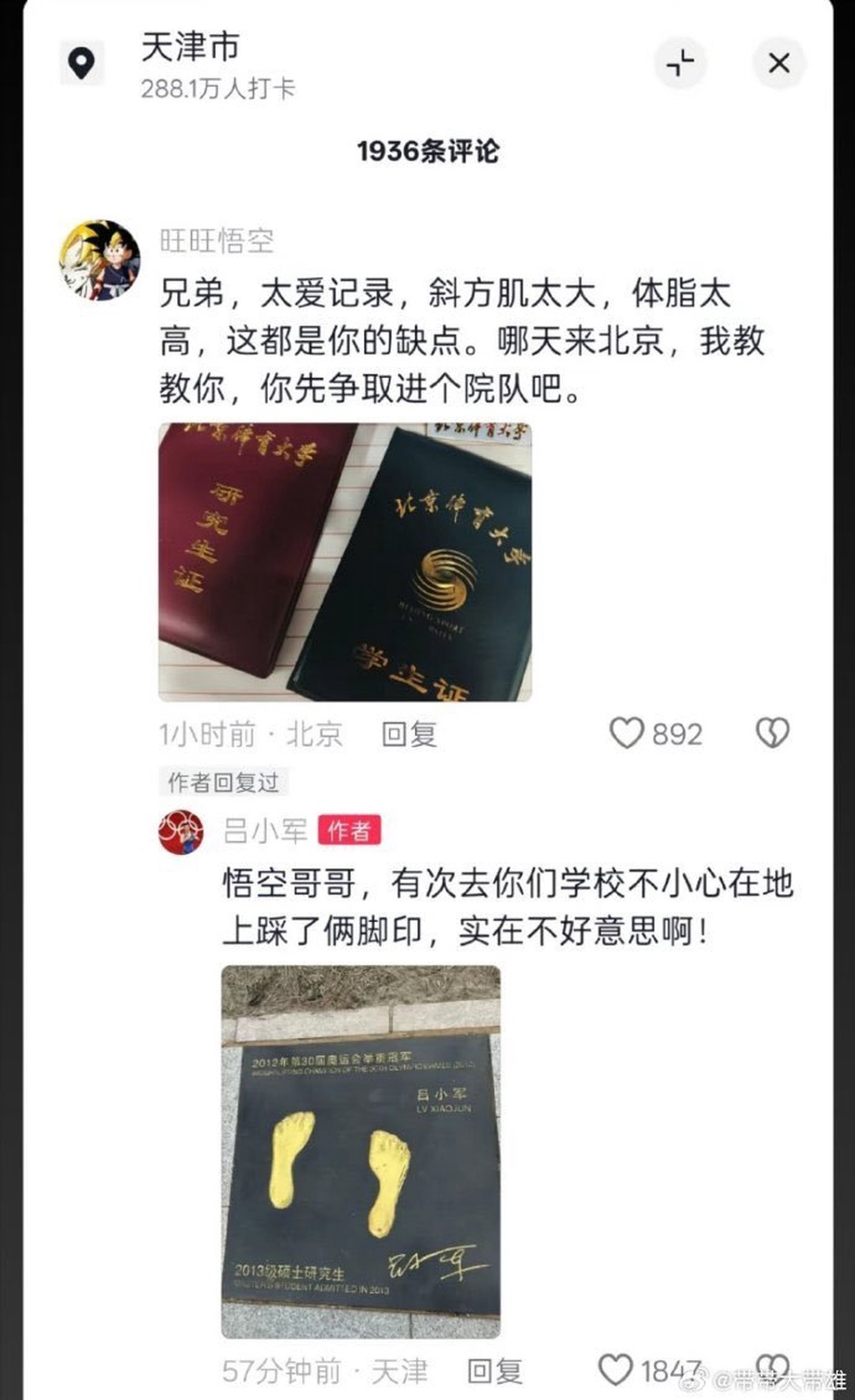This screenshot has width=855, height=1400.
Task: Like 吕小军's reply
Action: [616, 1370]
